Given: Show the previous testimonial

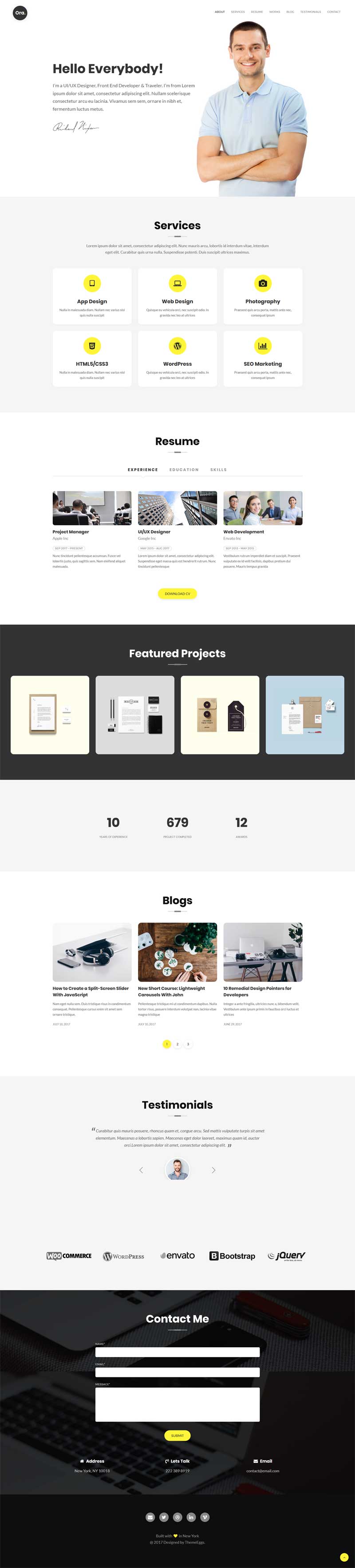Looking at the screenshot, I should coord(141,1170).
